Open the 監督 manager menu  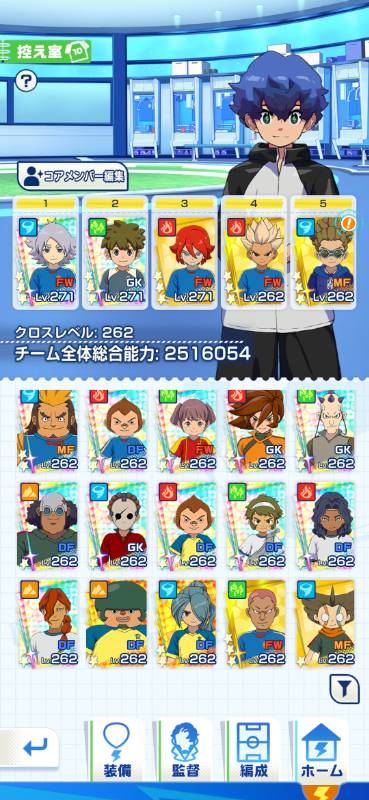point(184,750)
